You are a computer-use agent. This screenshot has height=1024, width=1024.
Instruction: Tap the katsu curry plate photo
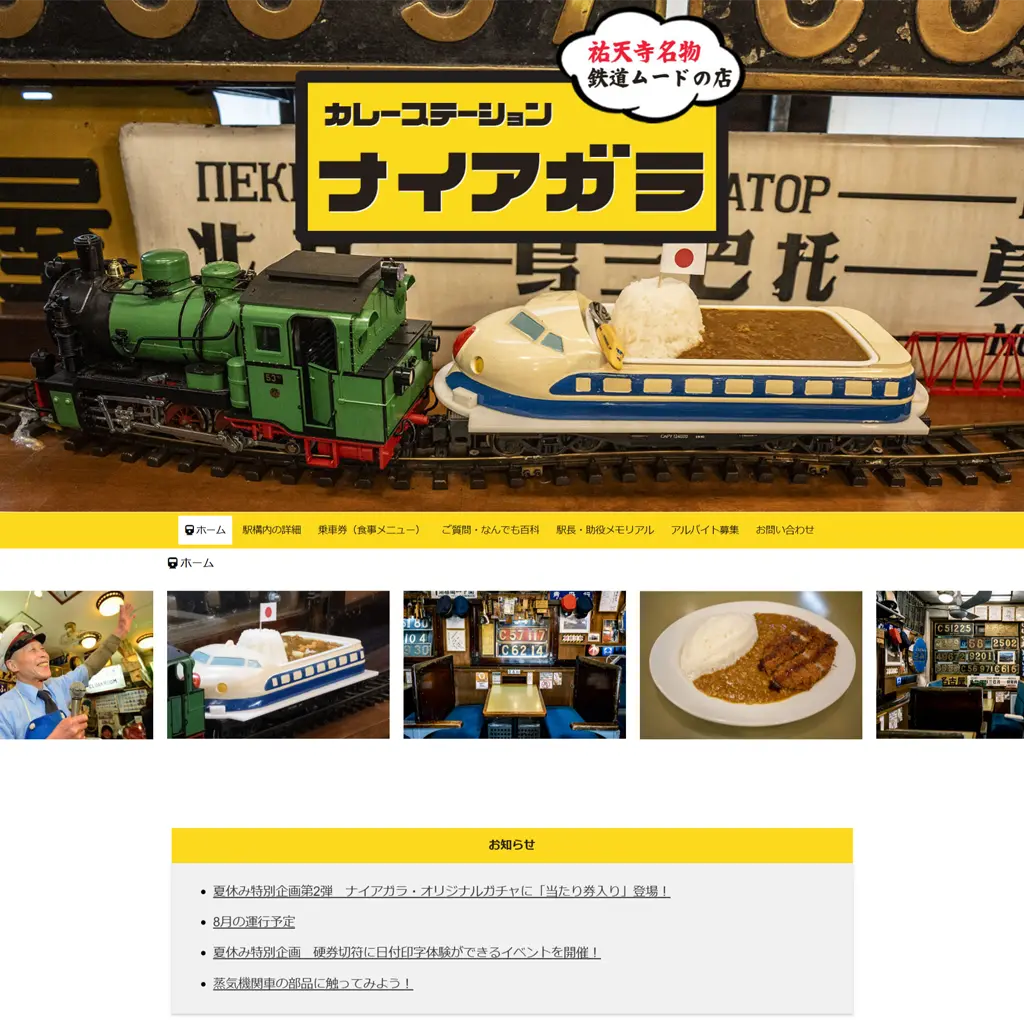coord(750,665)
